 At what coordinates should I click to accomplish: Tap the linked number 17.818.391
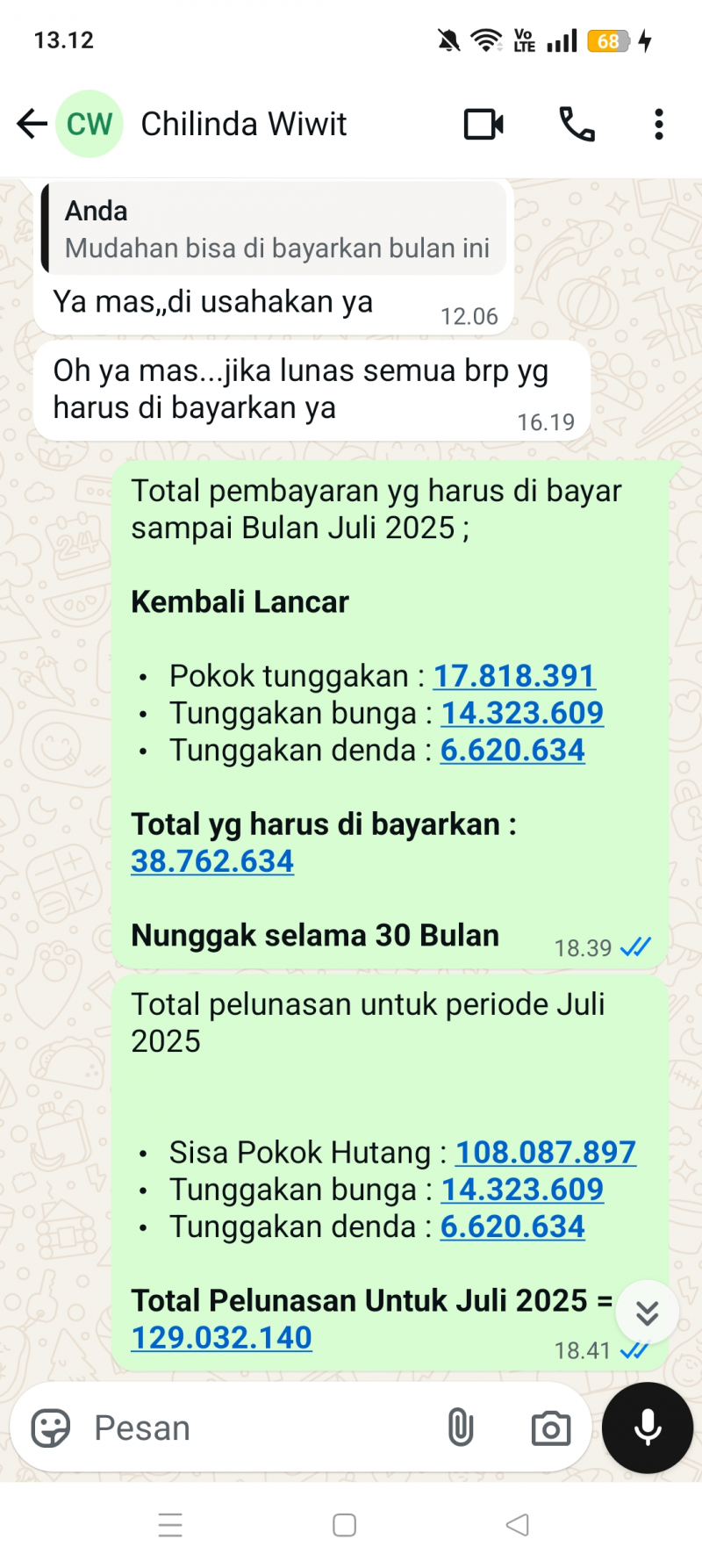tap(514, 676)
